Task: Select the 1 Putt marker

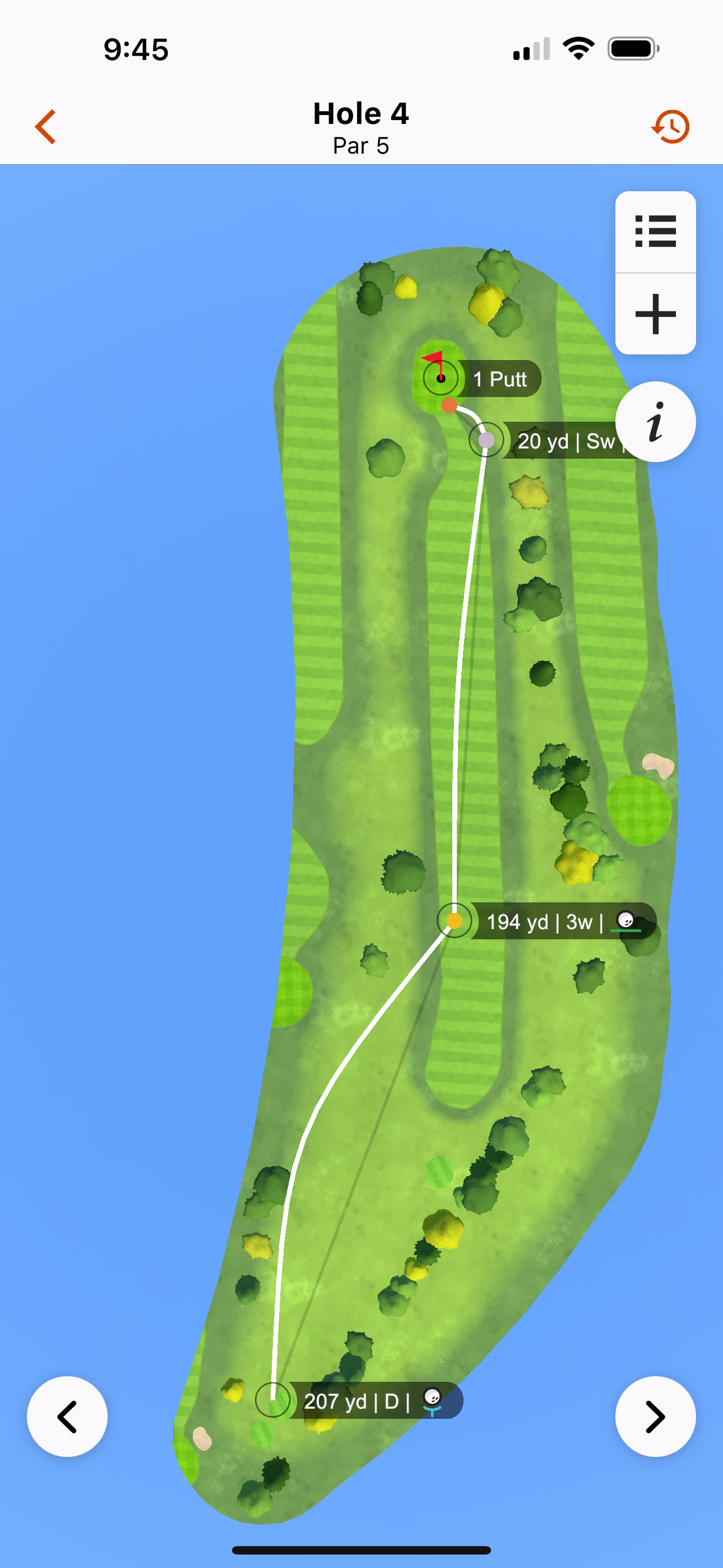Action: pyautogui.click(x=498, y=379)
